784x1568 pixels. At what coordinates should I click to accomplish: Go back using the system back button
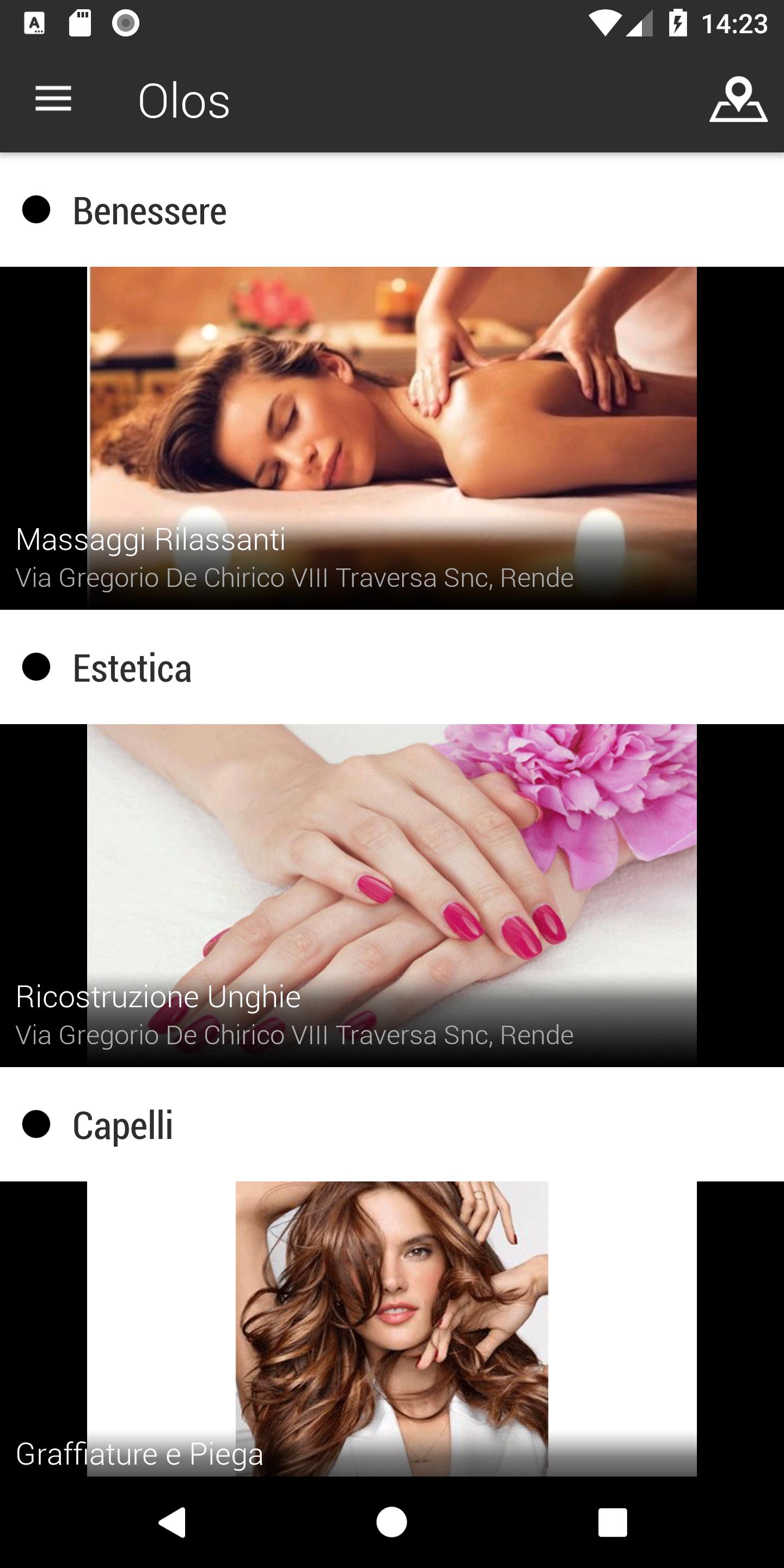coord(172,1522)
